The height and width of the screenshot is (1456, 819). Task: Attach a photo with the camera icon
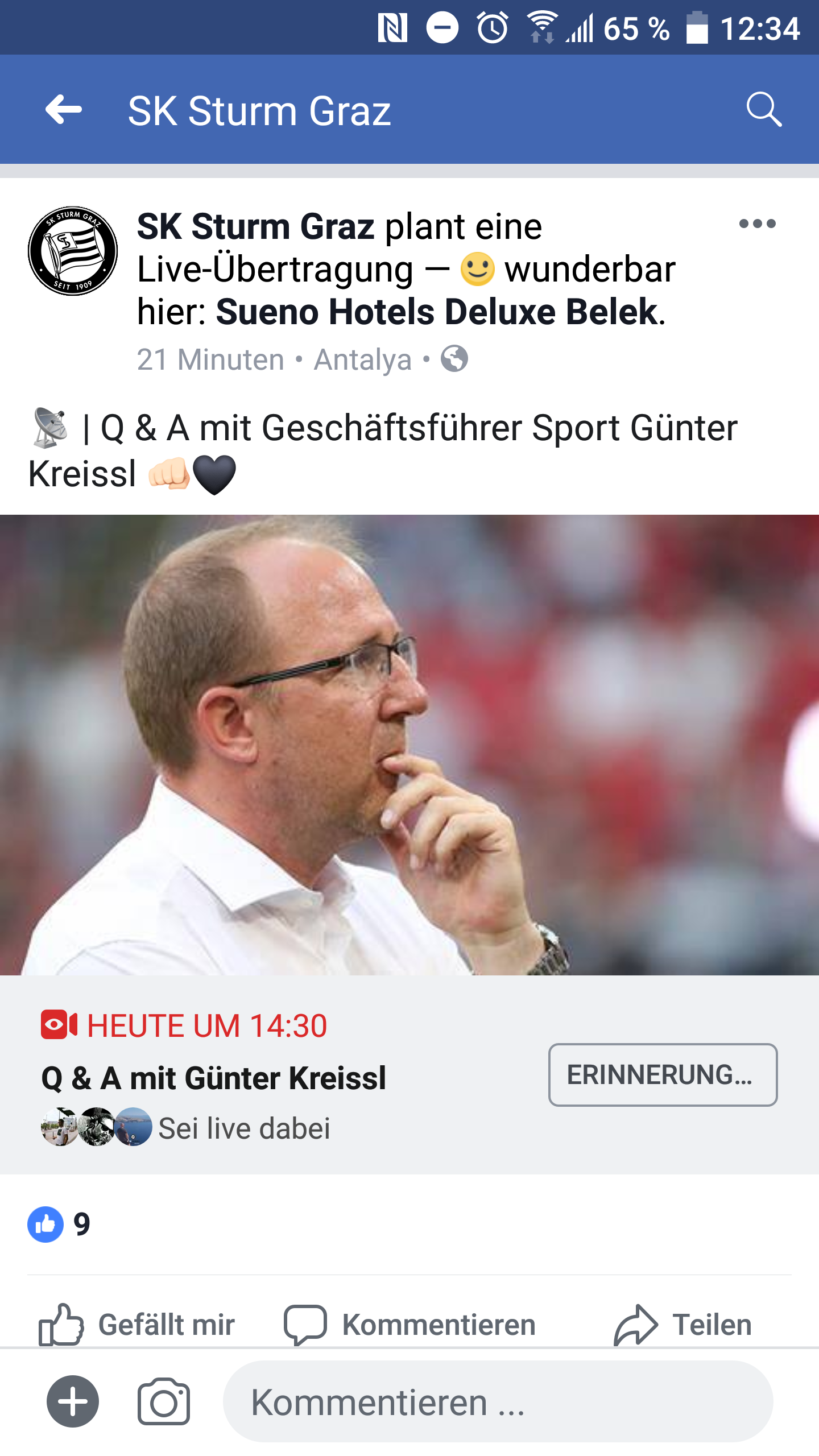pos(164,1401)
